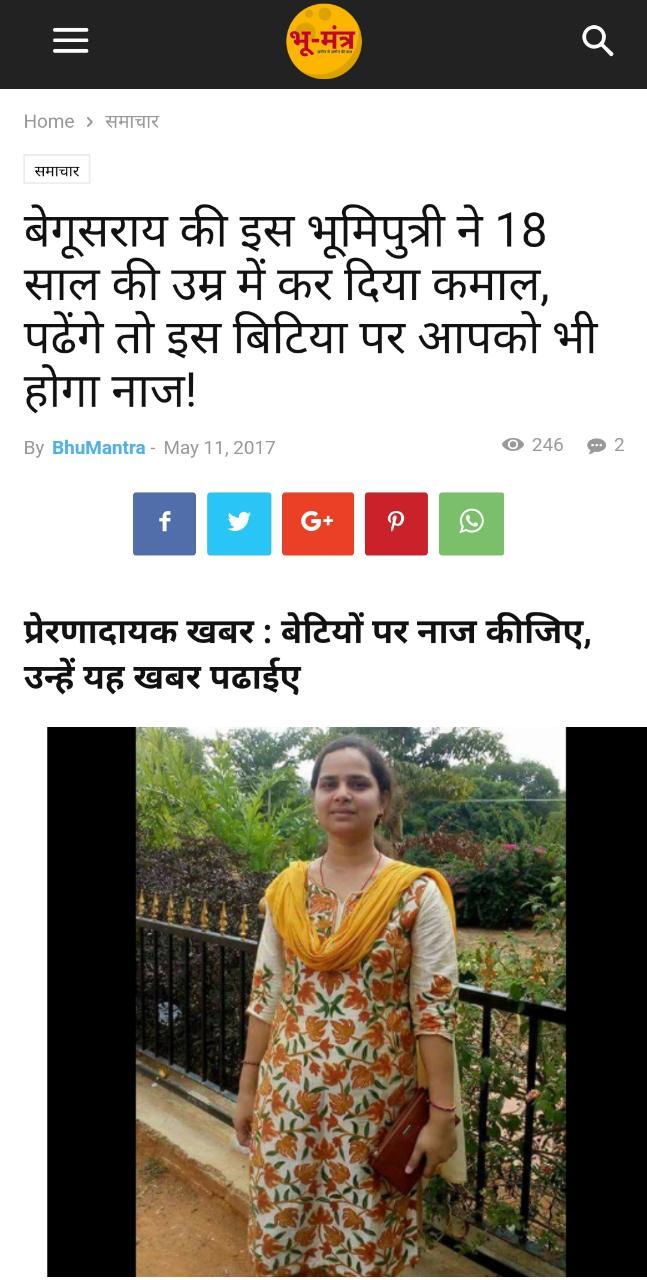The height and width of the screenshot is (1280, 647).
Task: Open the comments count link
Action: point(606,445)
